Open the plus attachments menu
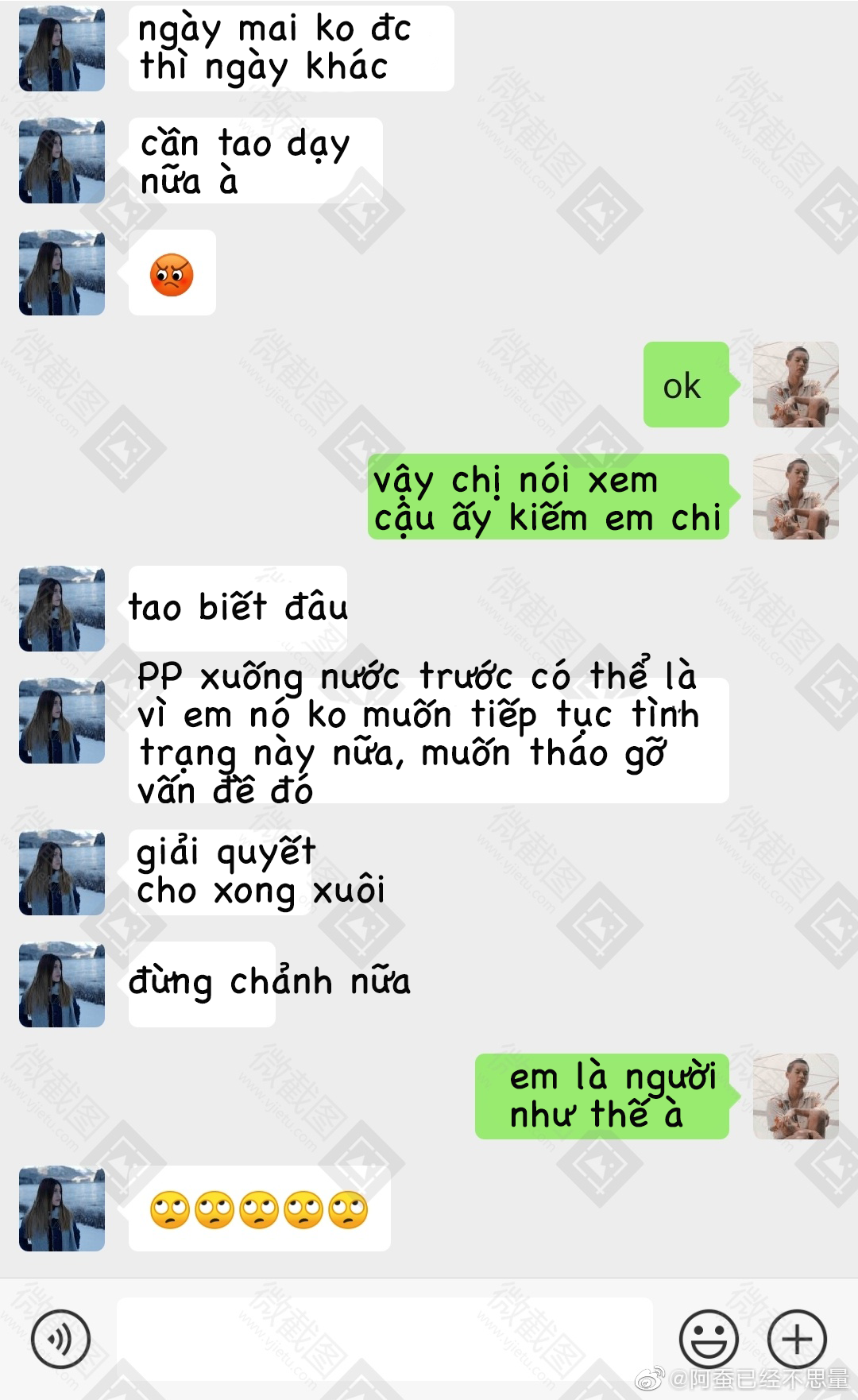 [797, 1339]
